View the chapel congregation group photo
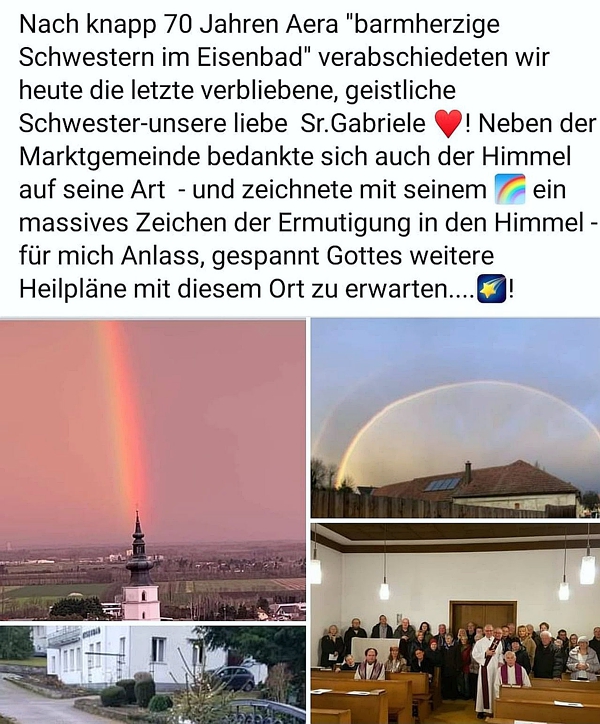 click(x=455, y=622)
